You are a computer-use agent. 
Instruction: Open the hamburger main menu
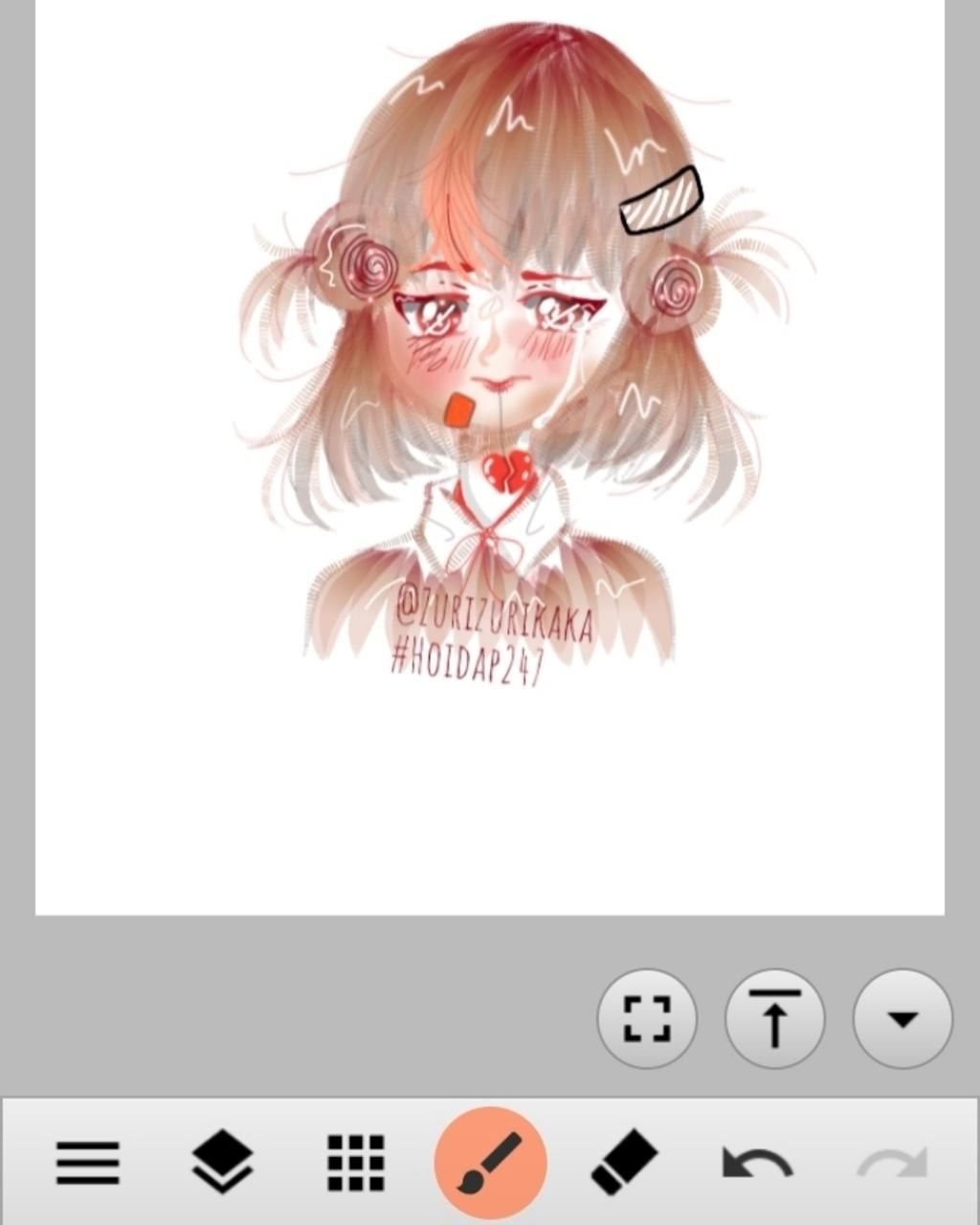(x=88, y=1163)
